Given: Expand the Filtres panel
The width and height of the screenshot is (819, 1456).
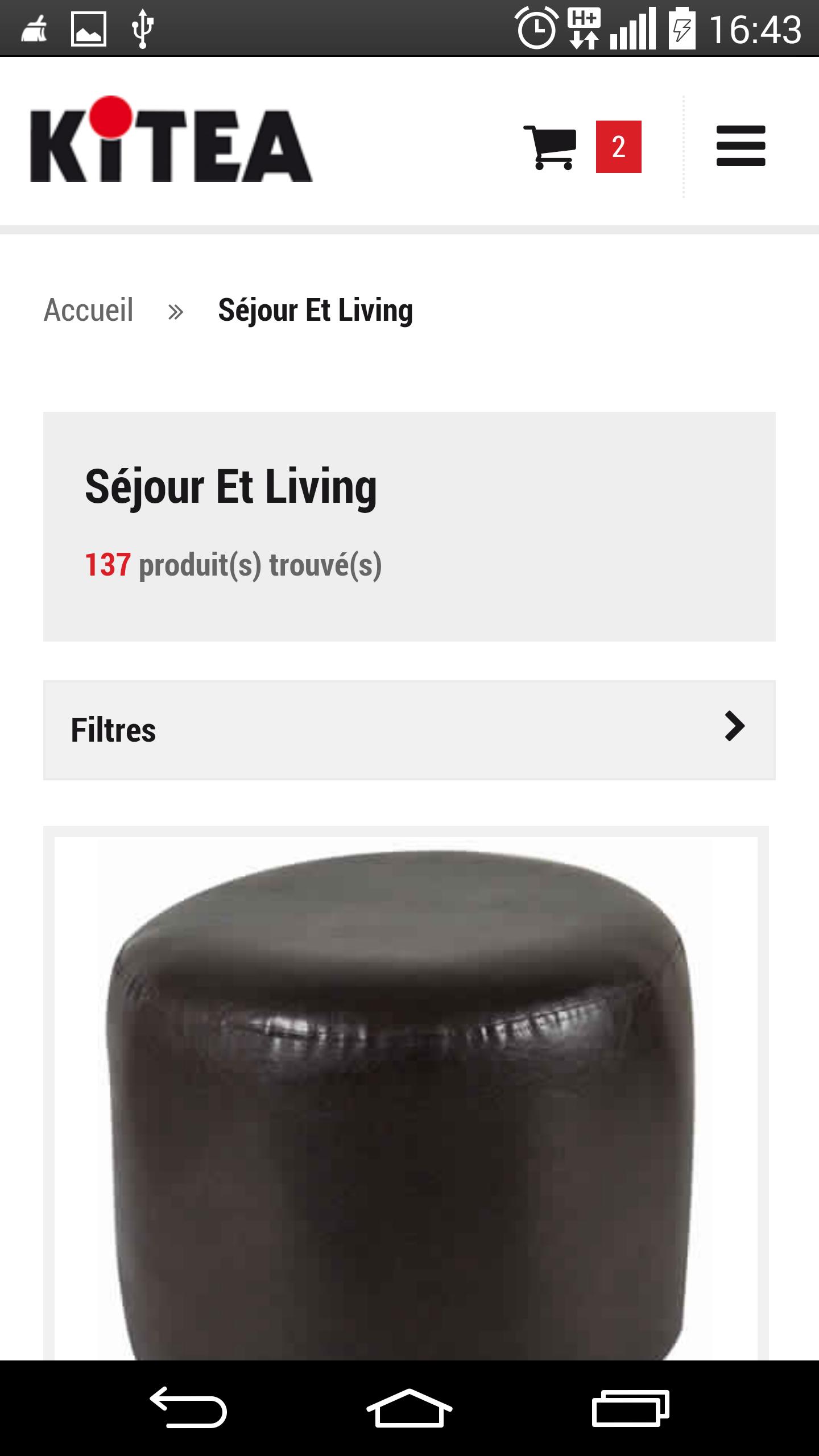Looking at the screenshot, I should [409, 730].
